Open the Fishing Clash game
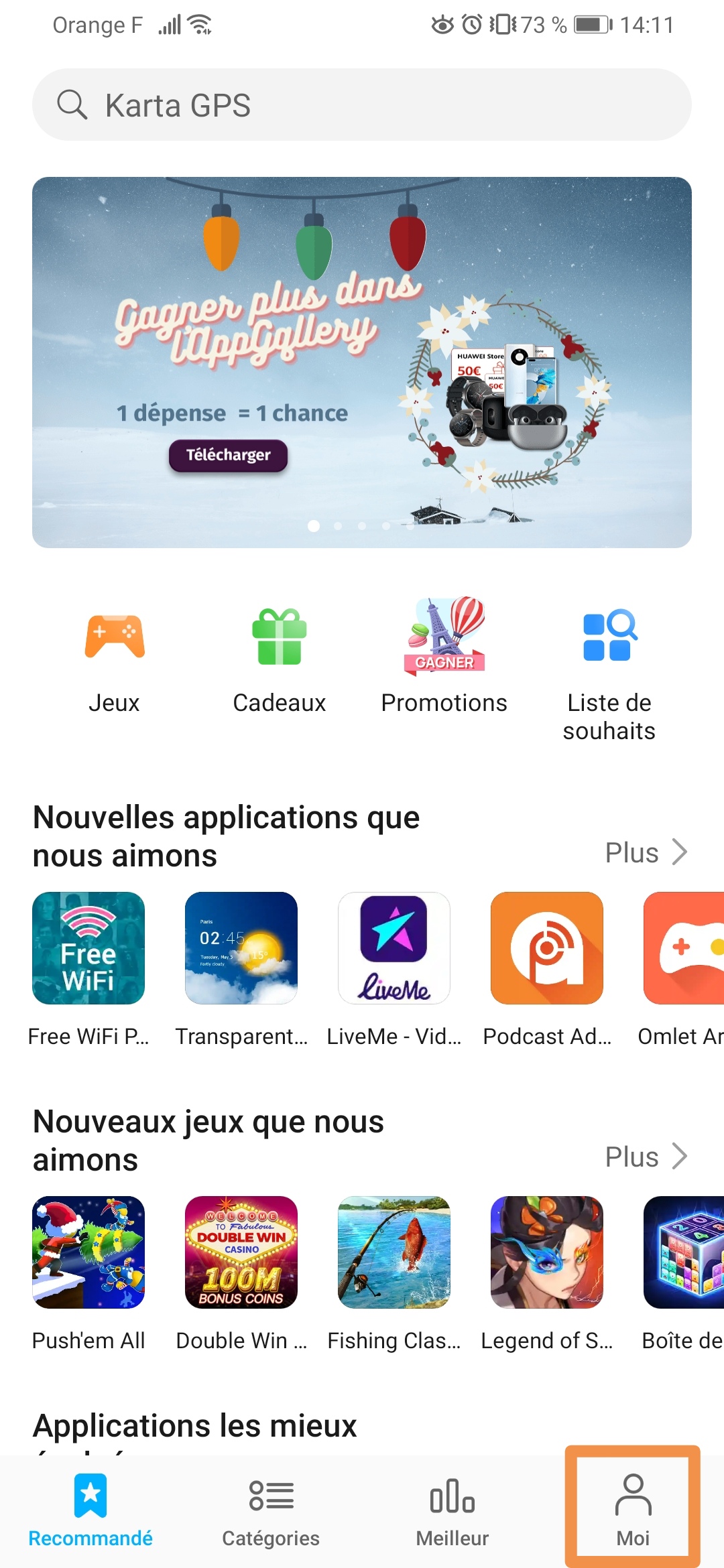 (x=394, y=1252)
